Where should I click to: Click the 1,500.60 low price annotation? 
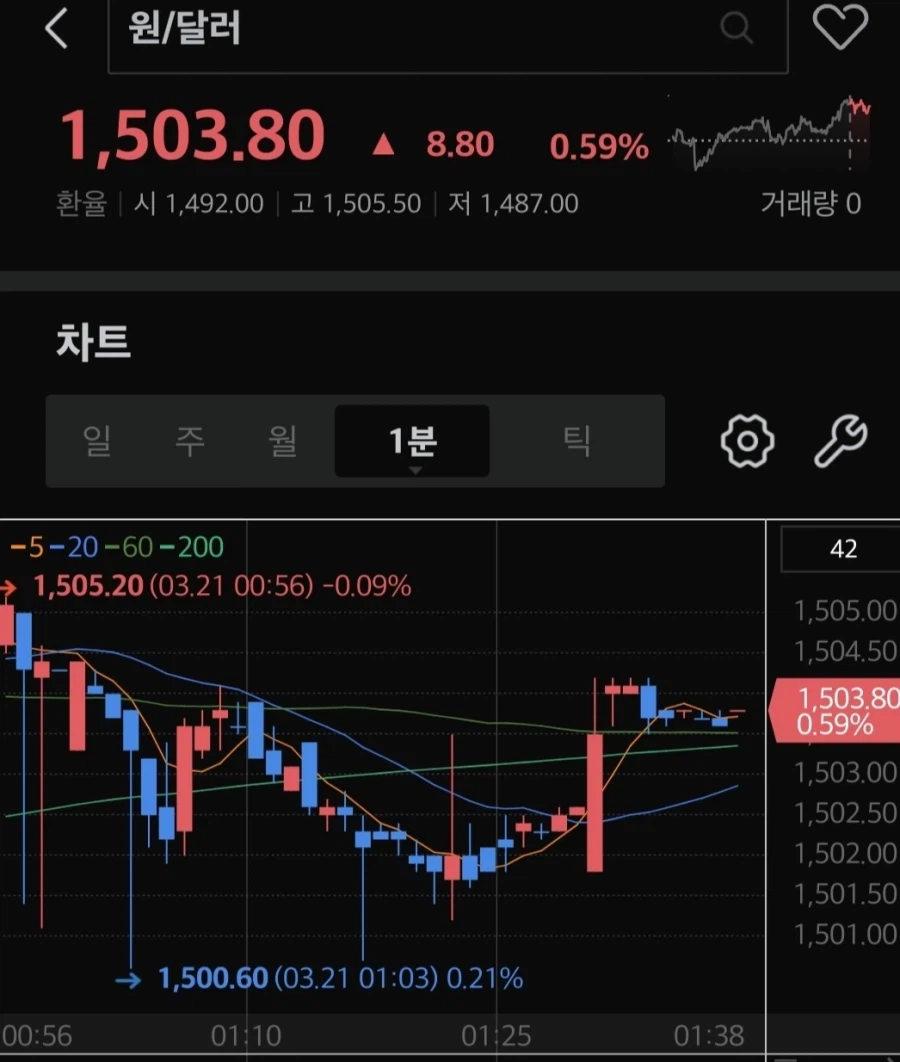click(210, 979)
